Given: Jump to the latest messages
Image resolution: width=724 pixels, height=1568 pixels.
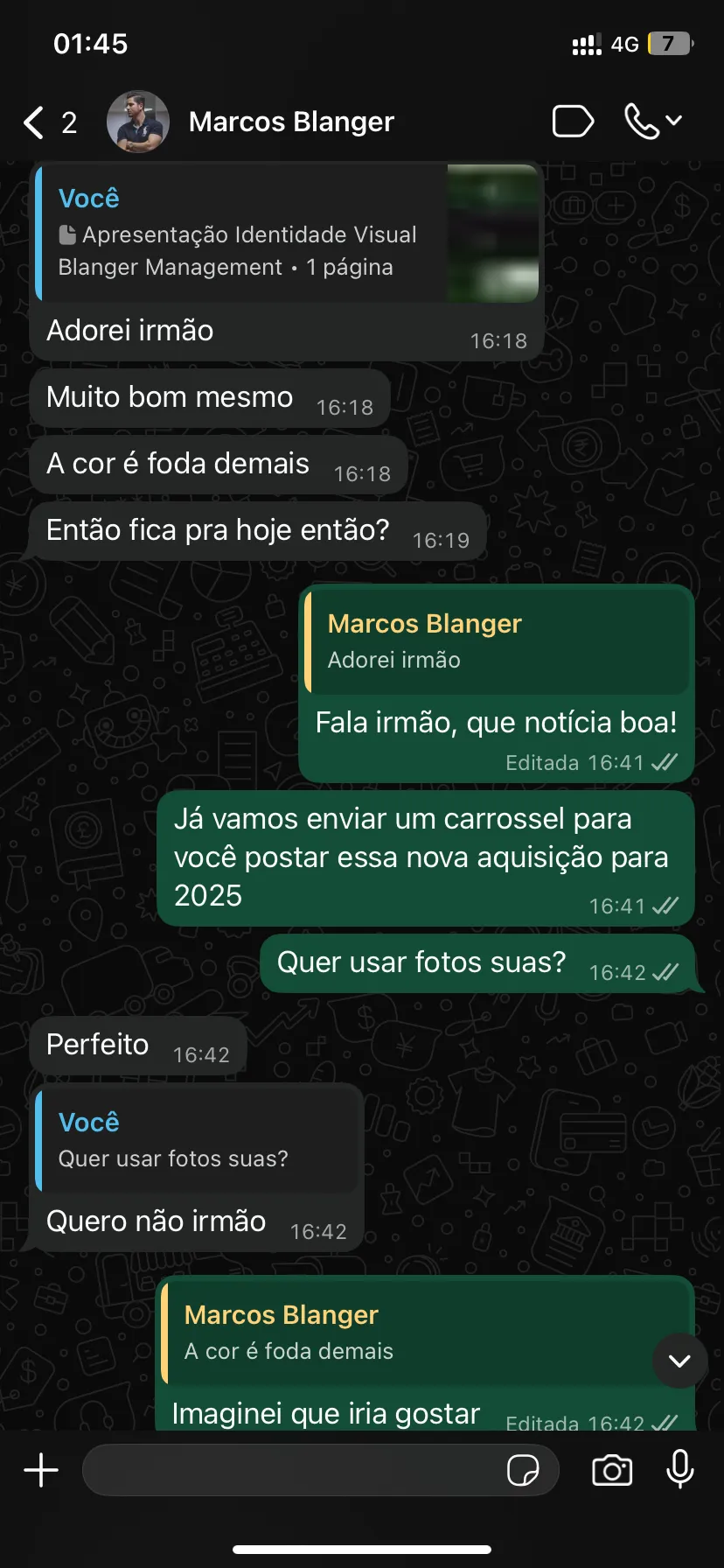Looking at the screenshot, I should pos(679,1361).
